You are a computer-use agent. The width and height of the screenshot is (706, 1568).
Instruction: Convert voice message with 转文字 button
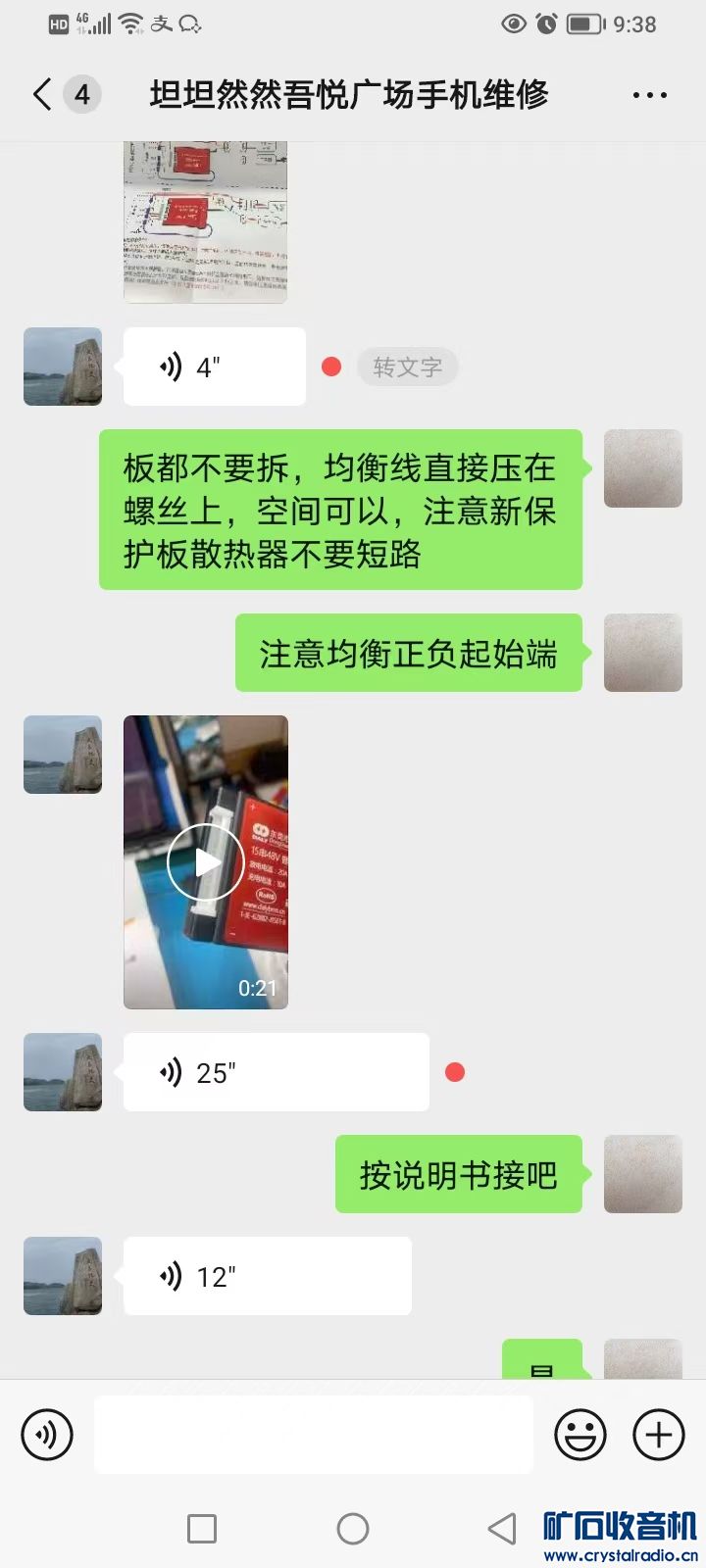coord(407,367)
